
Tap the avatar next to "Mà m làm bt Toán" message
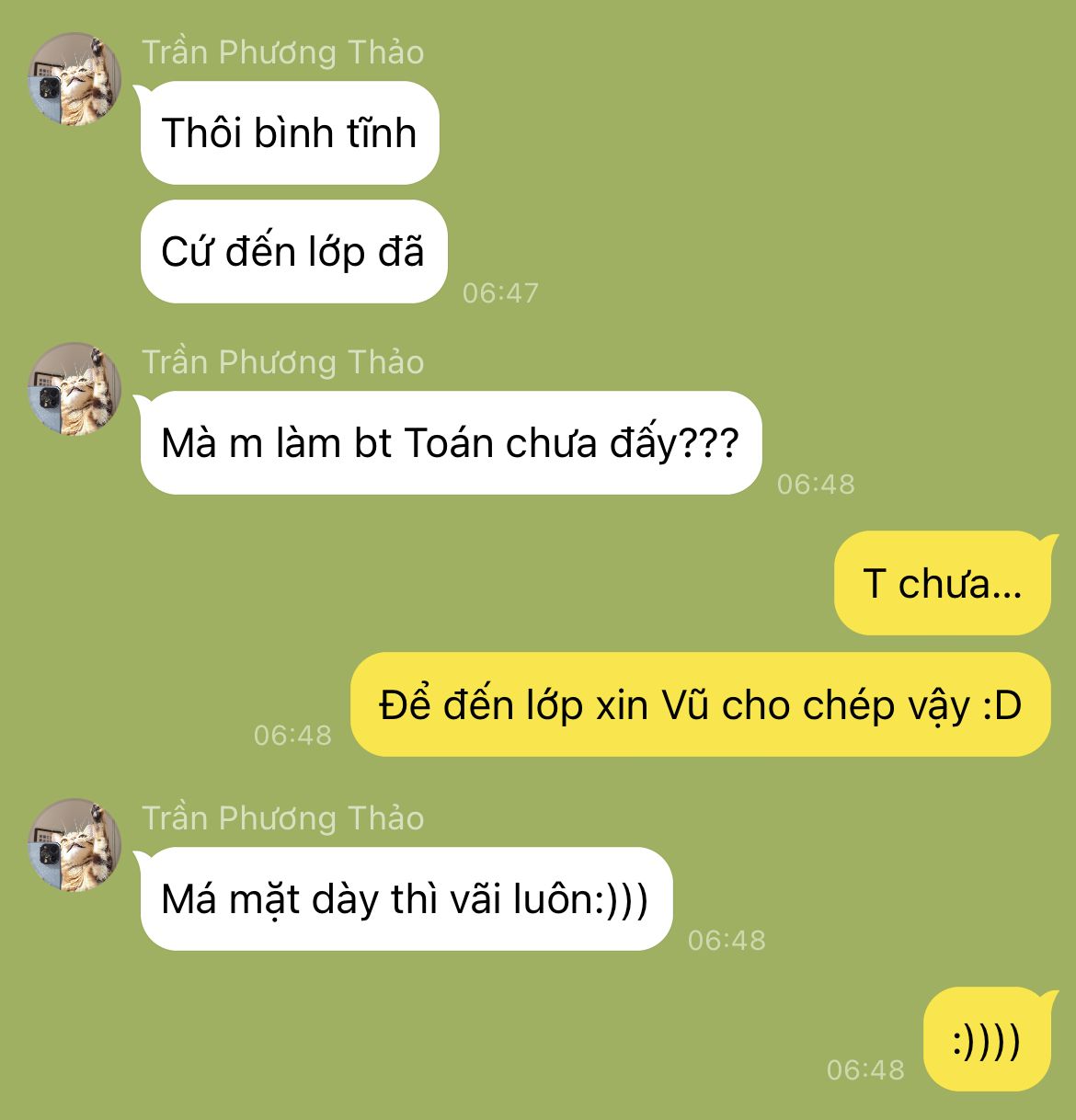(x=74, y=389)
